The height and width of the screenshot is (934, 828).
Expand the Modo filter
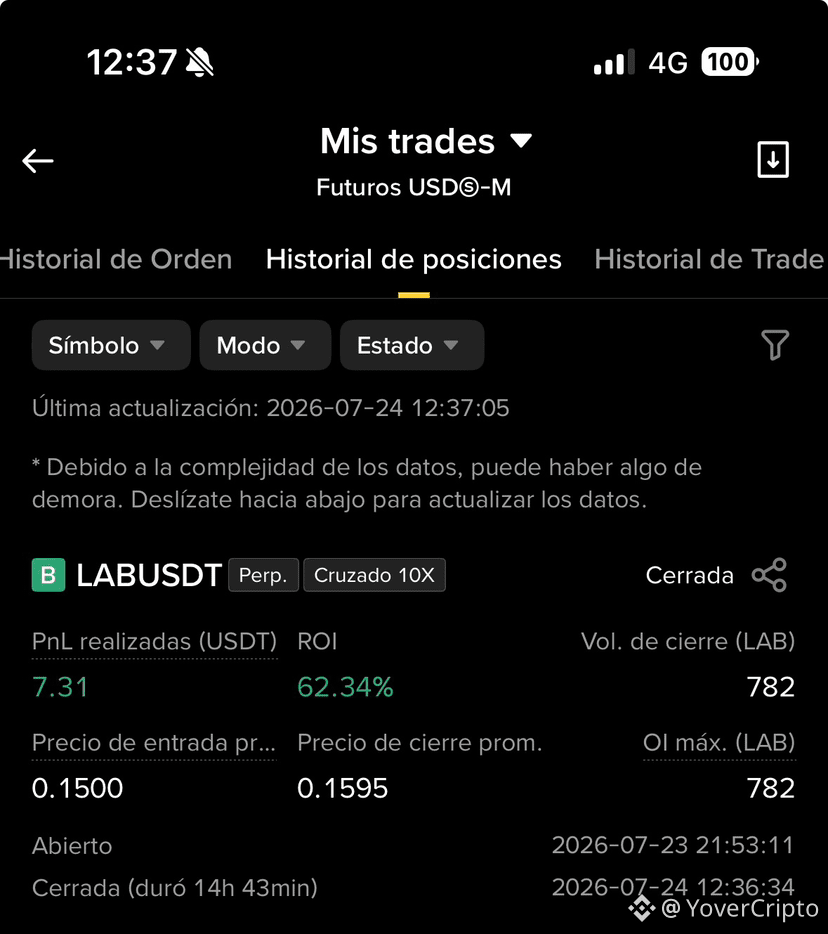coord(265,345)
